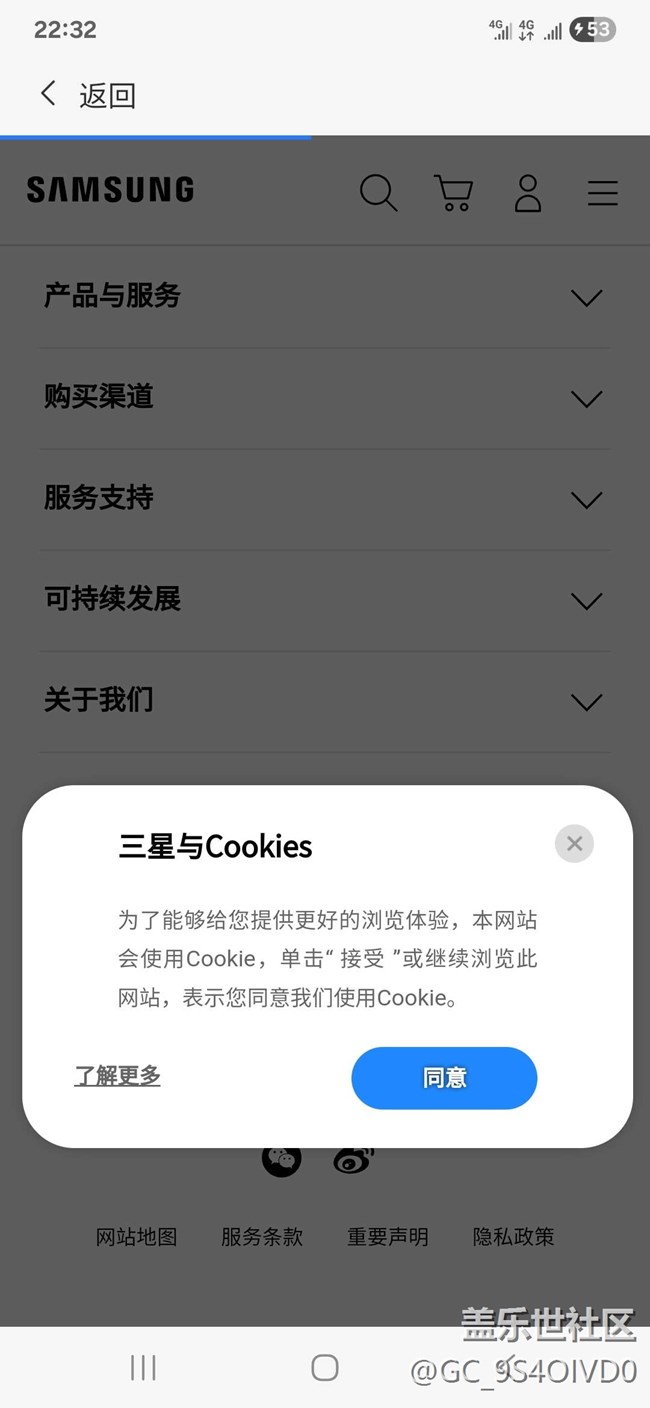Open the 了解更多 link
The width and height of the screenshot is (650, 1408).
(117, 1076)
